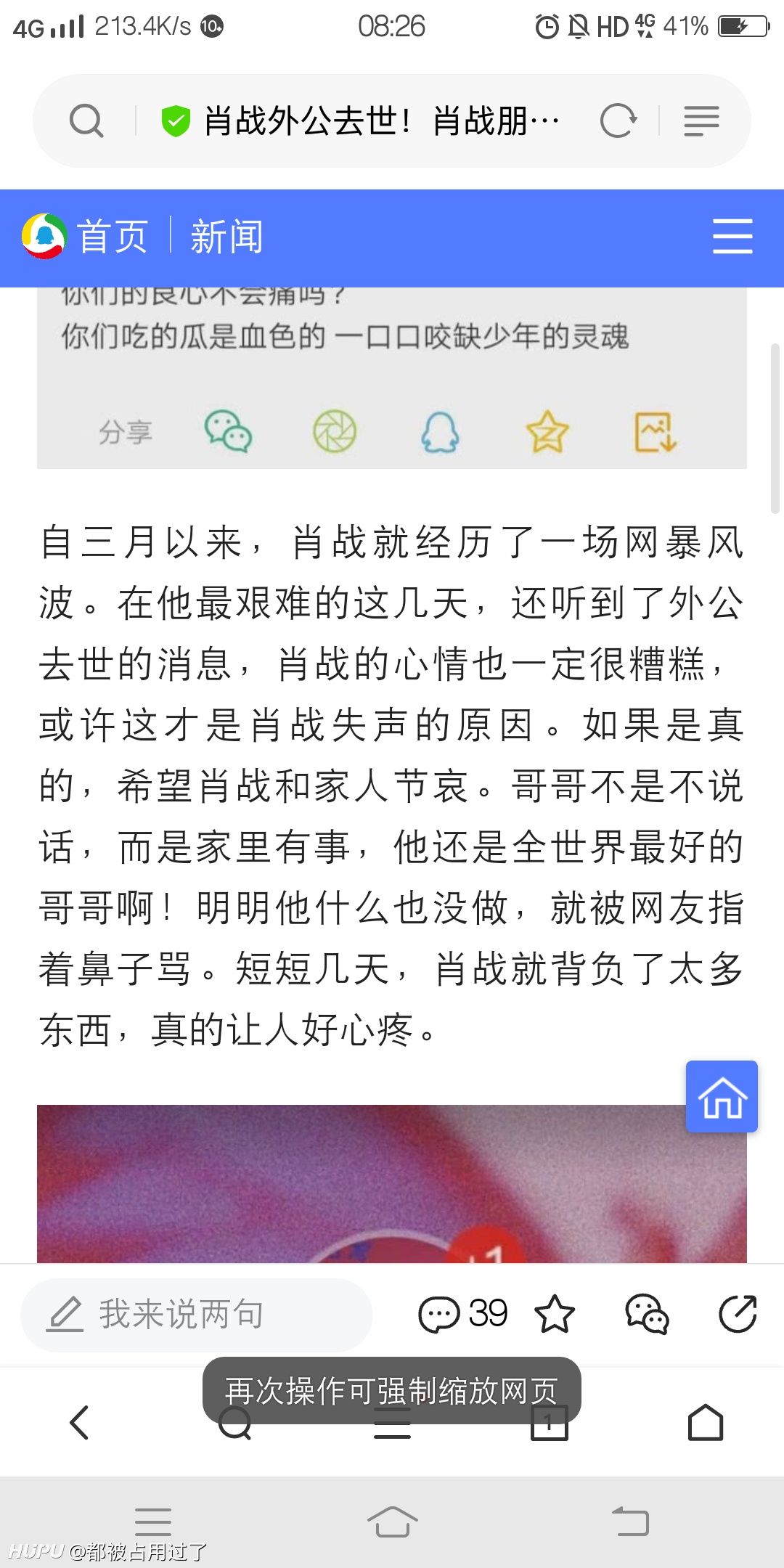Reload the current web page

(x=618, y=121)
